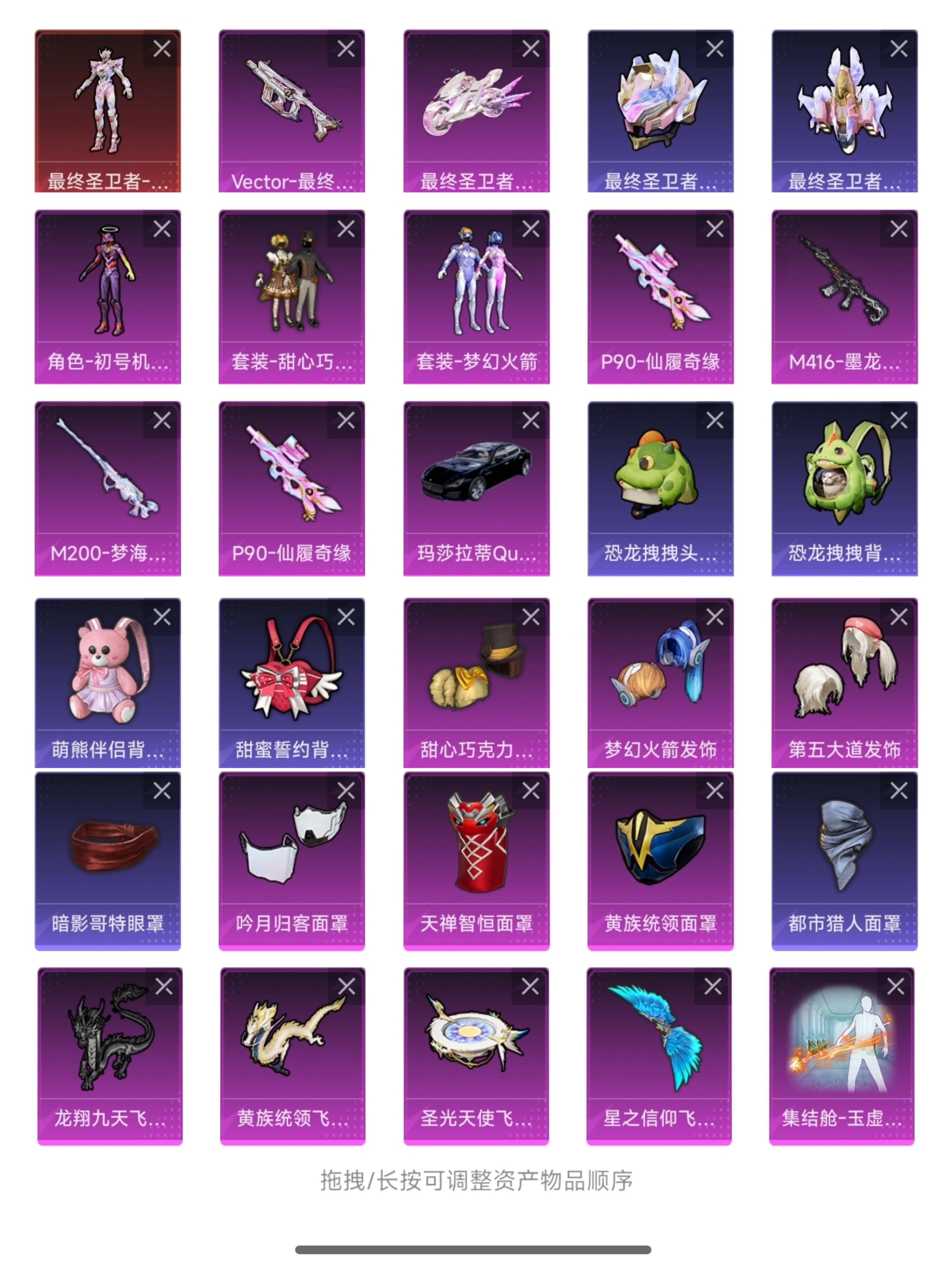Delete the 萌熊伴侣背 backpack
Screen dimensions: 952x1270
(162, 617)
